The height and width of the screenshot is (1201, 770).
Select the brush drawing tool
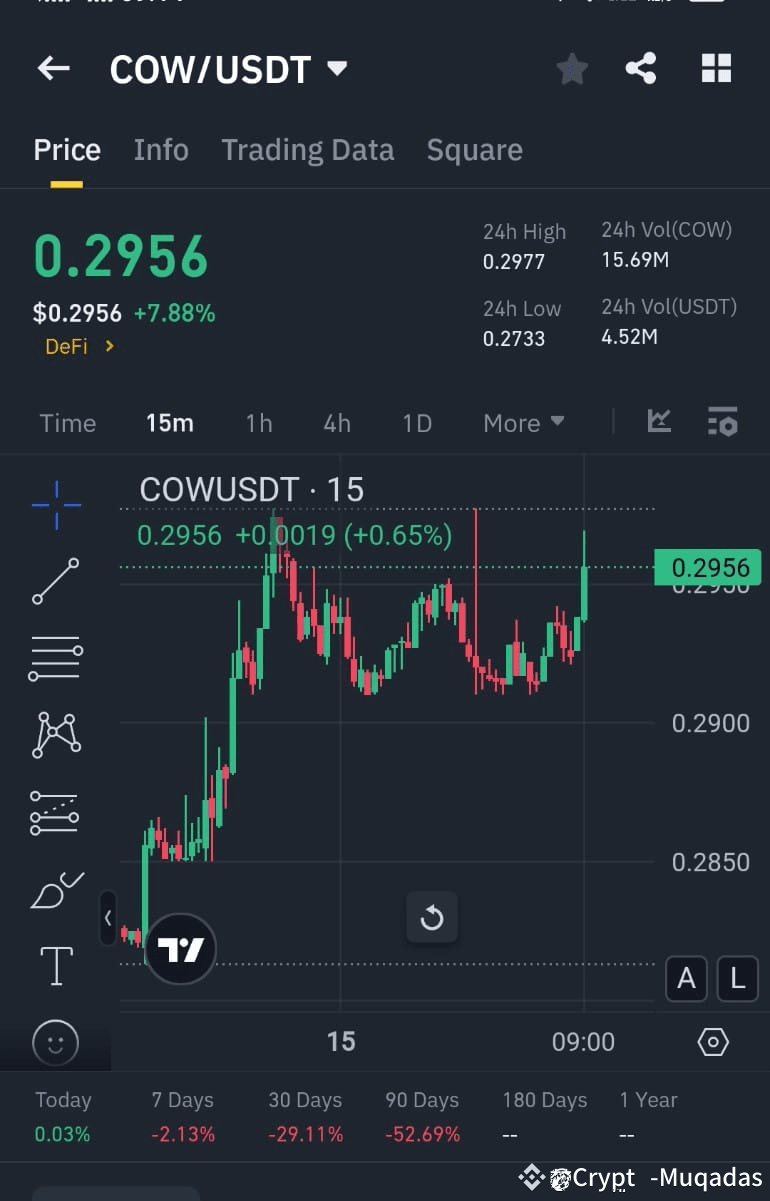click(55, 890)
